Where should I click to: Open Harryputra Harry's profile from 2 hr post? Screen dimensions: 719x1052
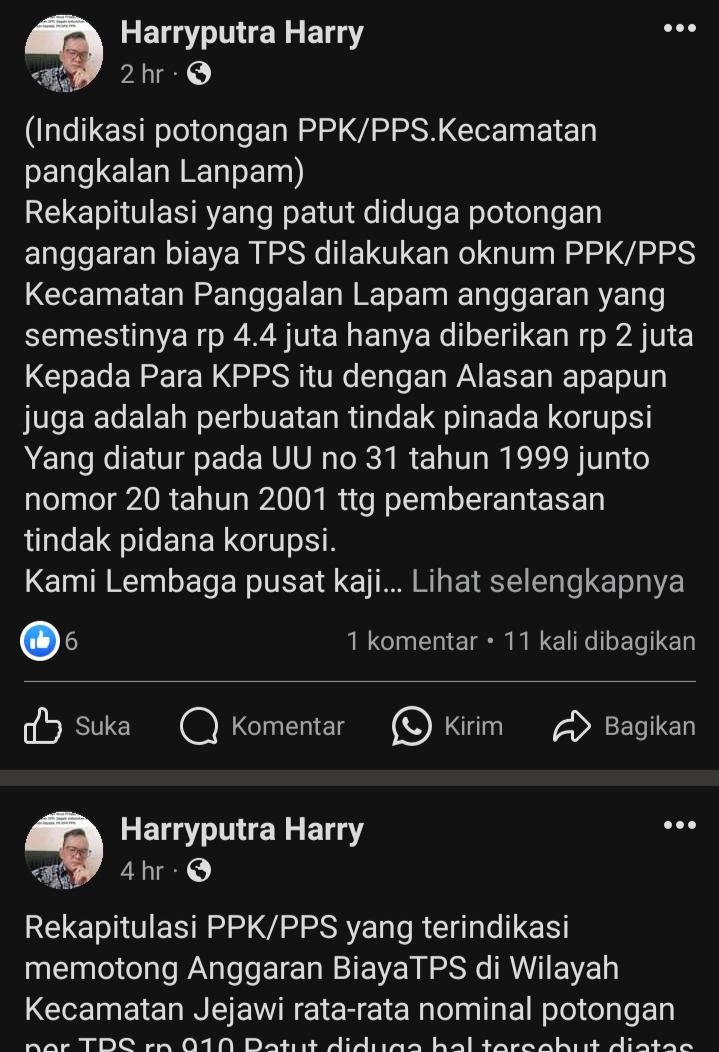pyautogui.click(x=241, y=33)
